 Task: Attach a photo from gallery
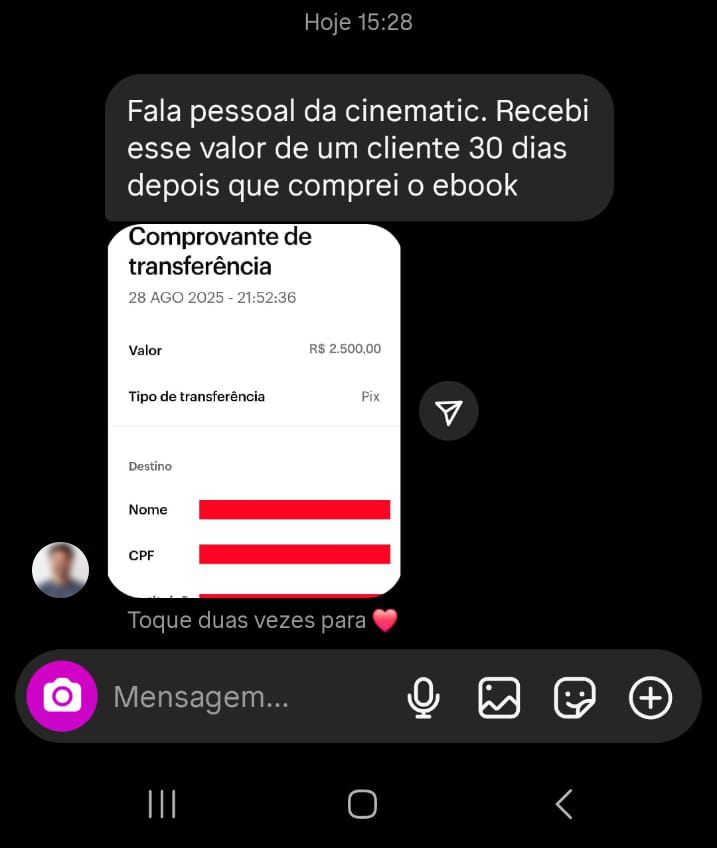point(499,697)
